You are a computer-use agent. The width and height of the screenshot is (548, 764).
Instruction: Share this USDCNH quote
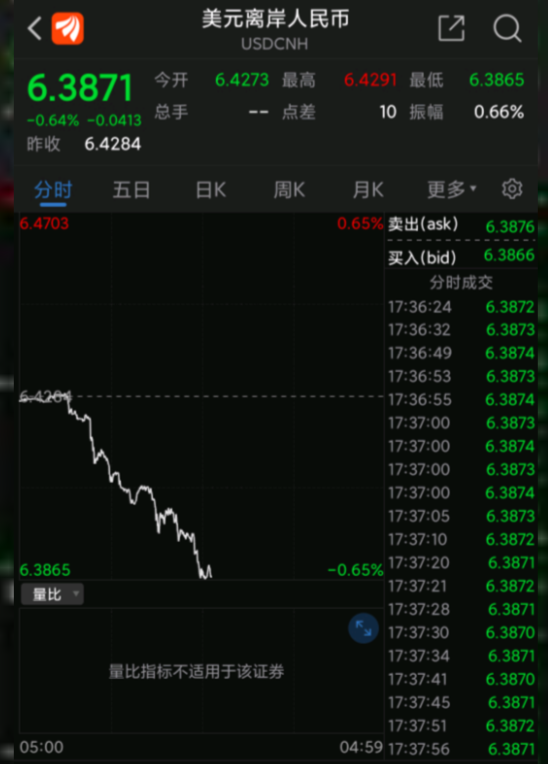451,28
